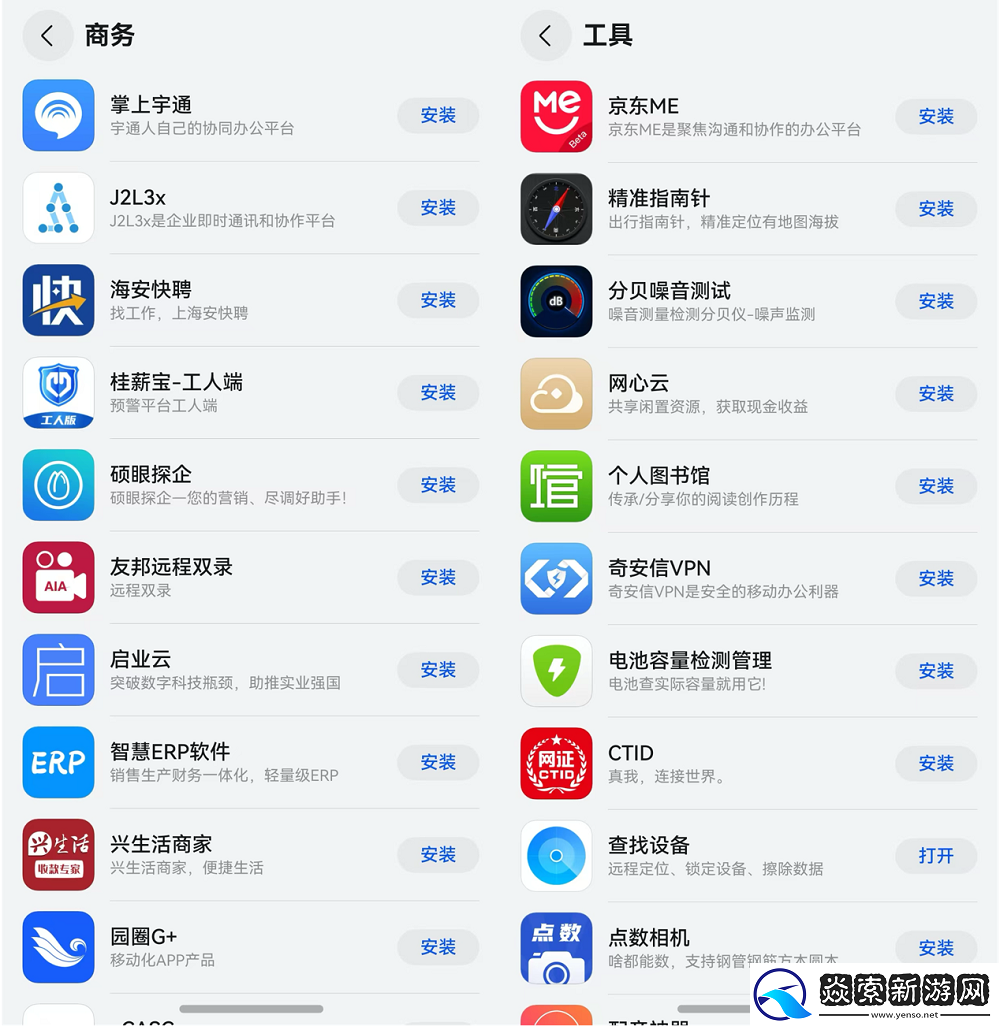
Task: Open the 精准指南针 app details
Action: [659, 198]
